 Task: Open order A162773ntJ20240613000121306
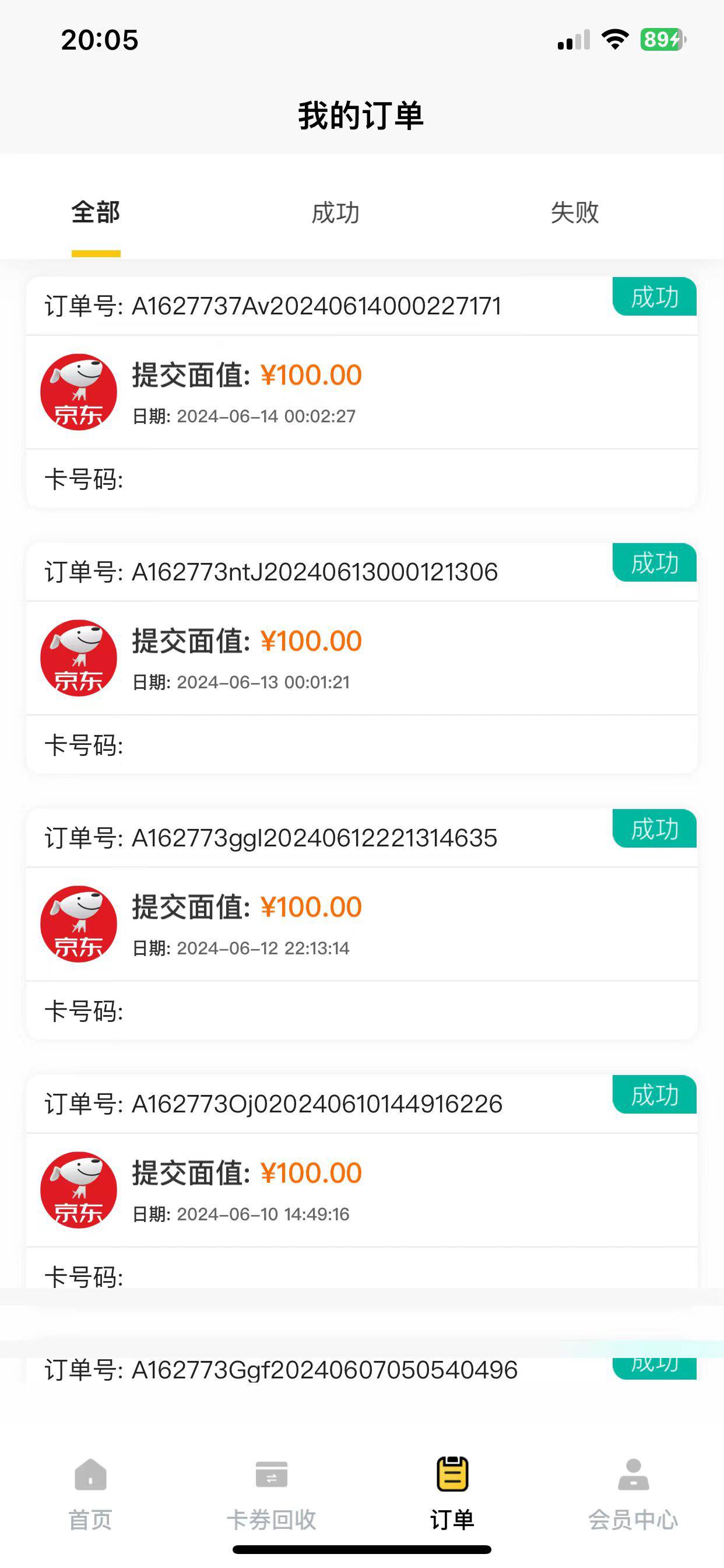click(361, 658)
